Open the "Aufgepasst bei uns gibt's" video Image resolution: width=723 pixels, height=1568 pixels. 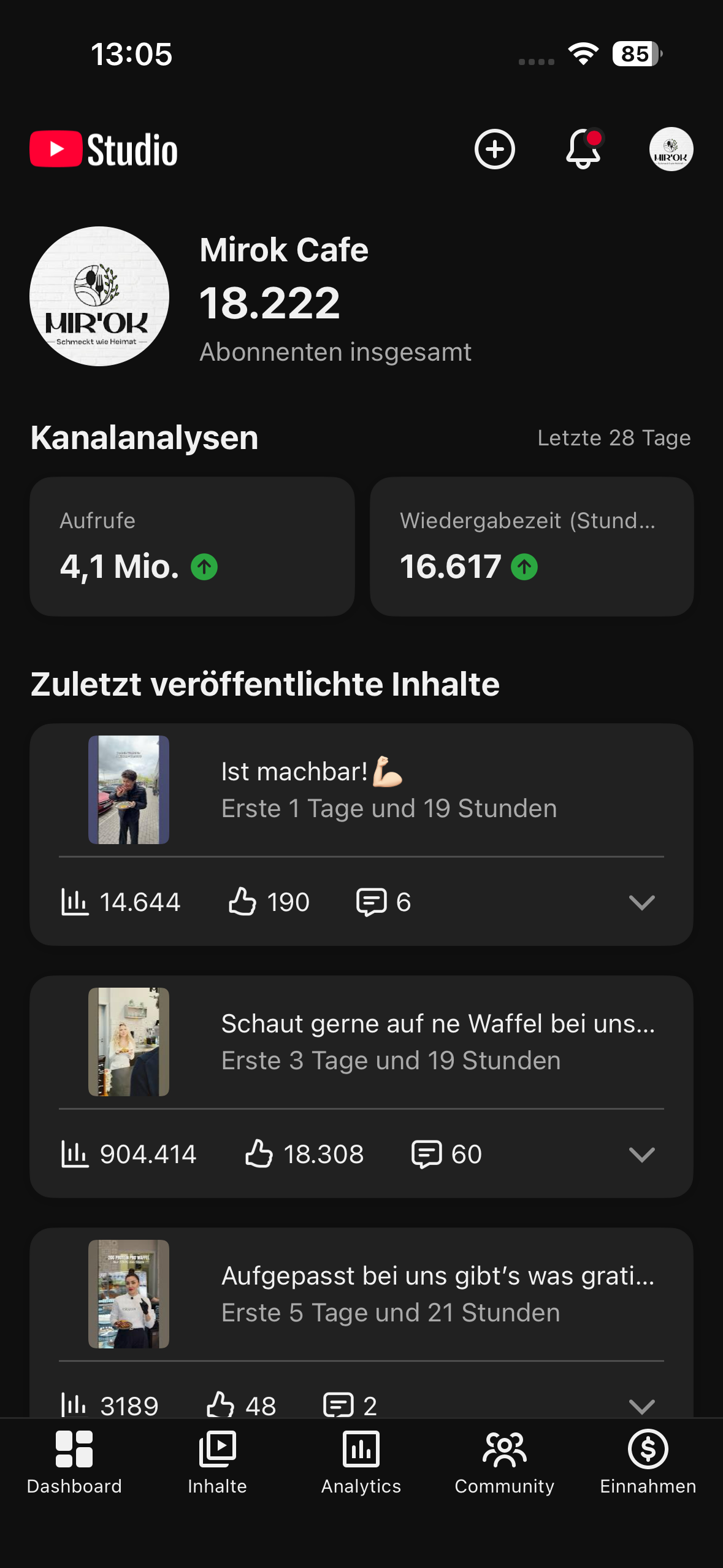coord(361,1294)
